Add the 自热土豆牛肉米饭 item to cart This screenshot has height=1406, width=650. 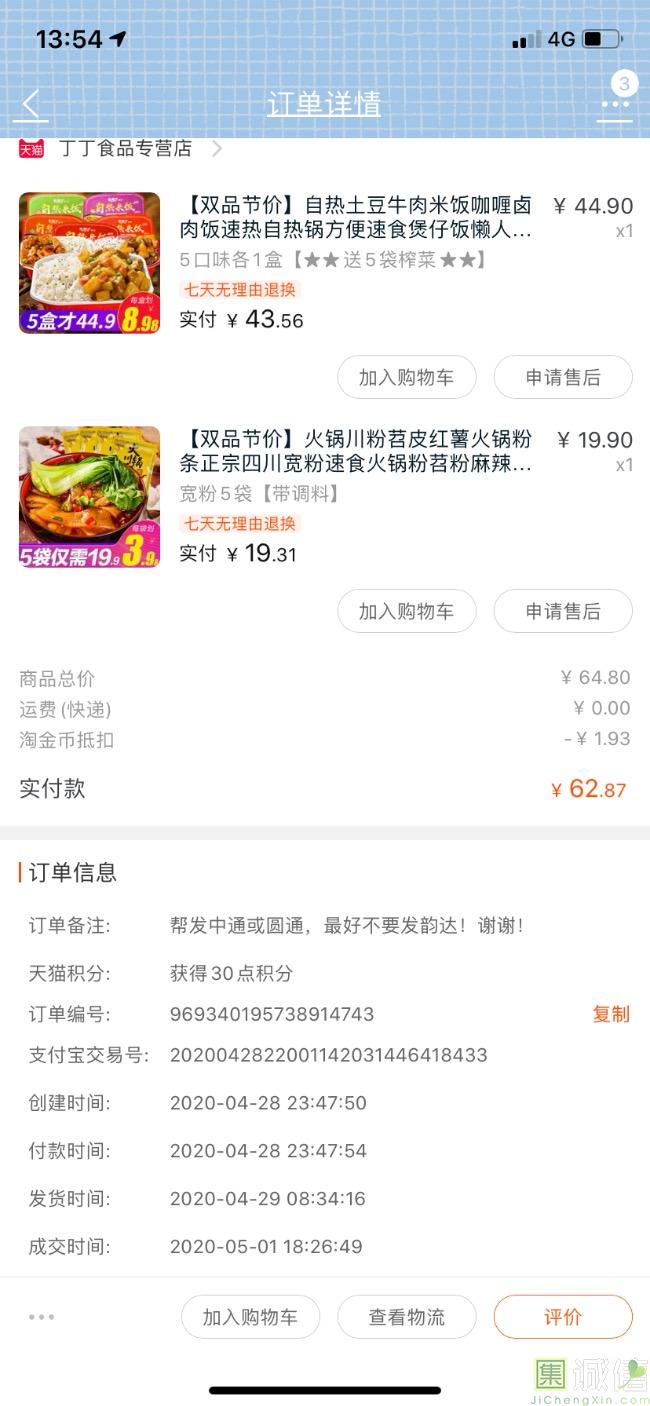click(406, 377)
